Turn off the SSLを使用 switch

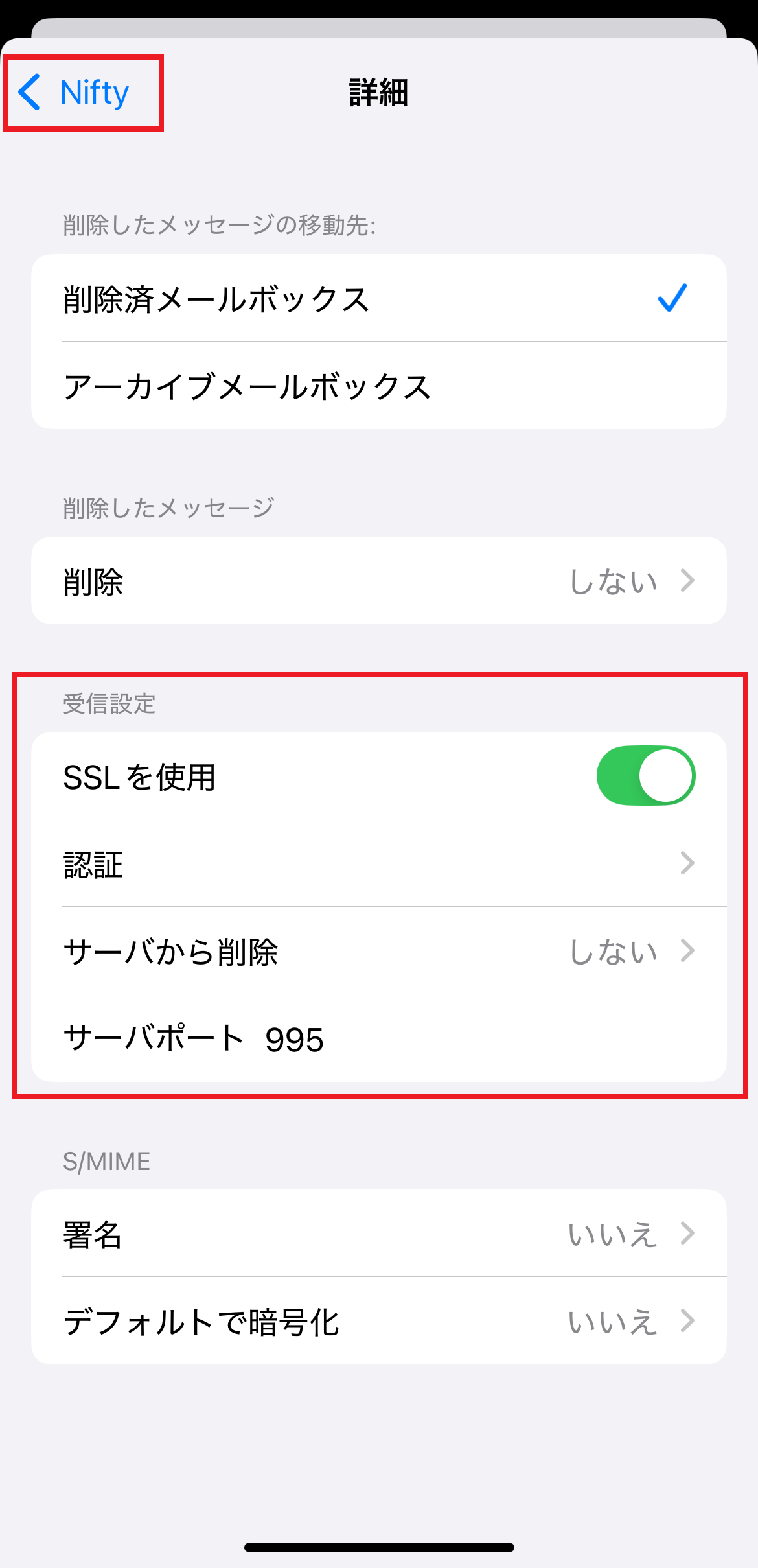point(645,776)
